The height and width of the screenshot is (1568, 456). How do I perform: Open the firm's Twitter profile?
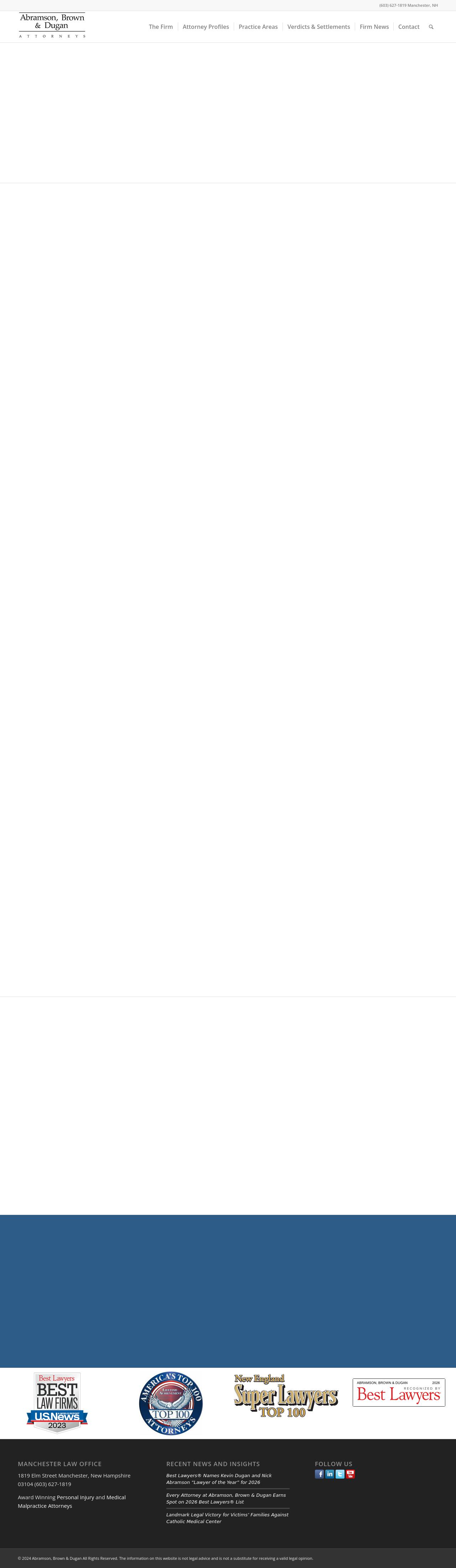(340, 1474)
